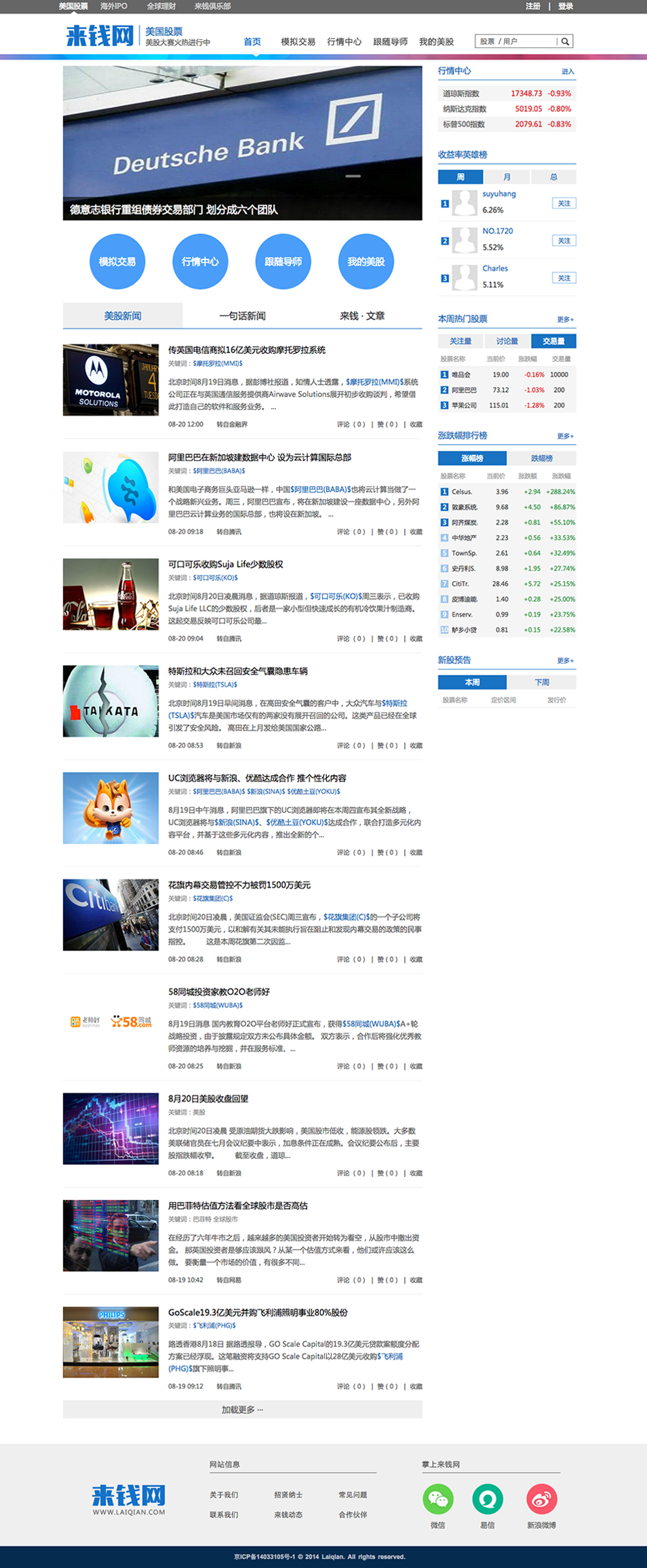Switch hot stocks to 讨论量

[507, 341]
